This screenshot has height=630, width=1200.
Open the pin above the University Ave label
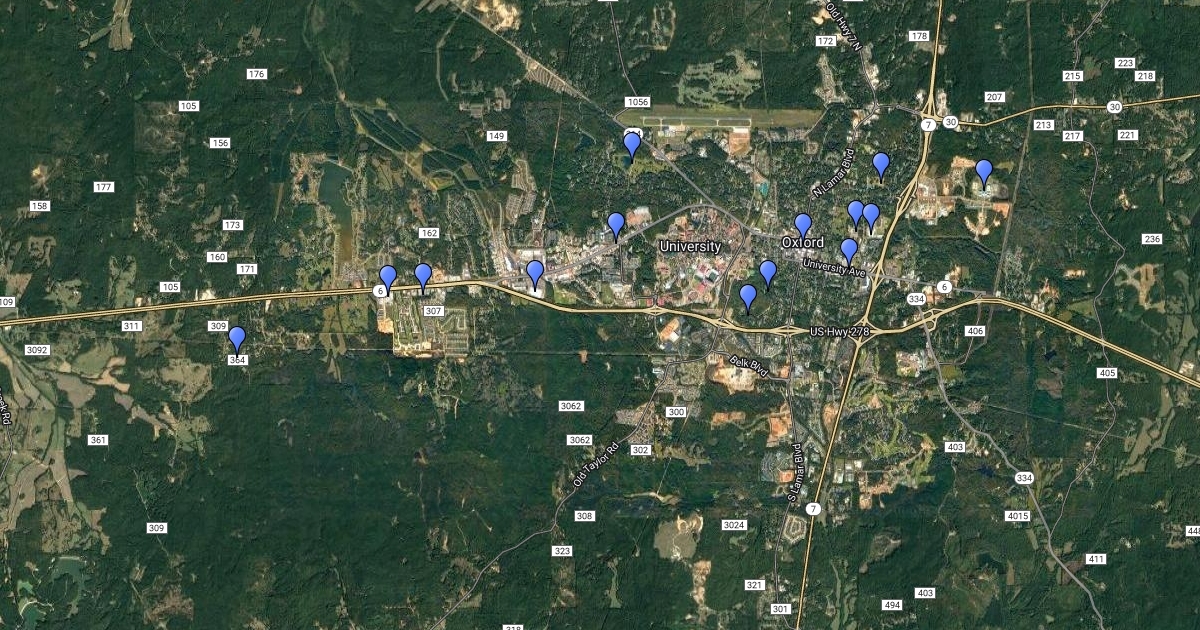click(849, 250)
